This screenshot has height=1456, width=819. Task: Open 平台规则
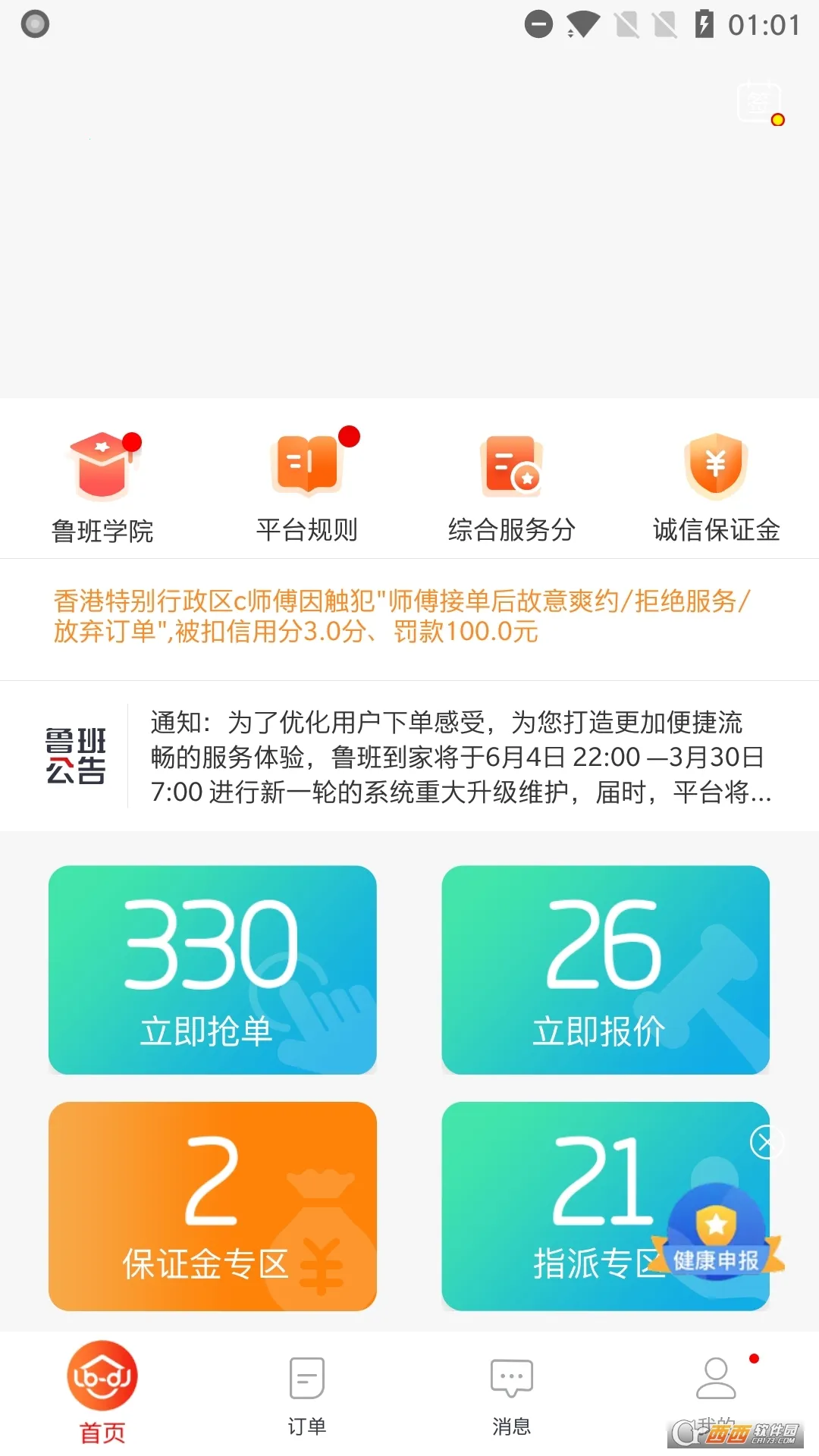307,487
